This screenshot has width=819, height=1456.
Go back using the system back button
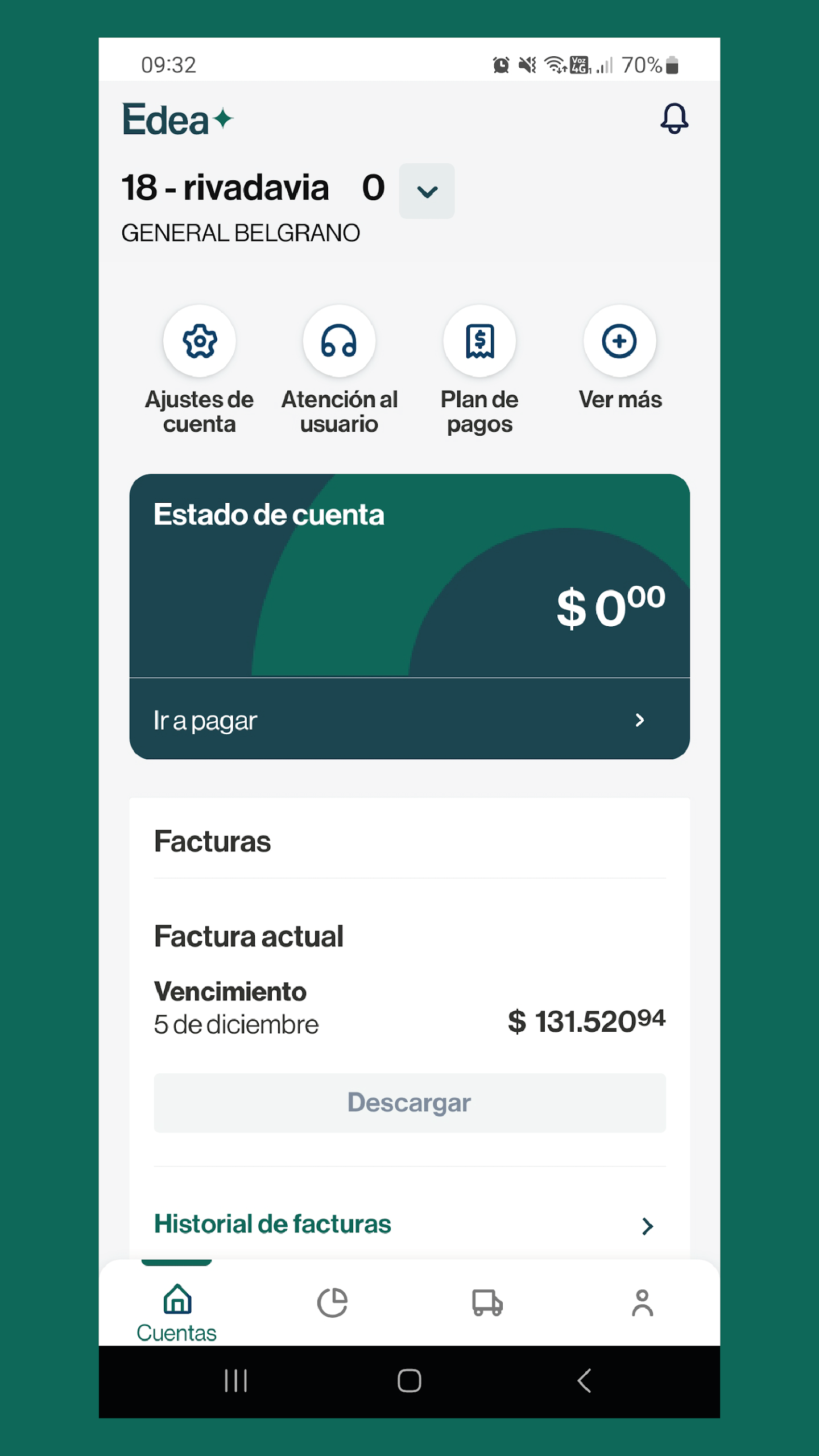(x=584, y=1380)
